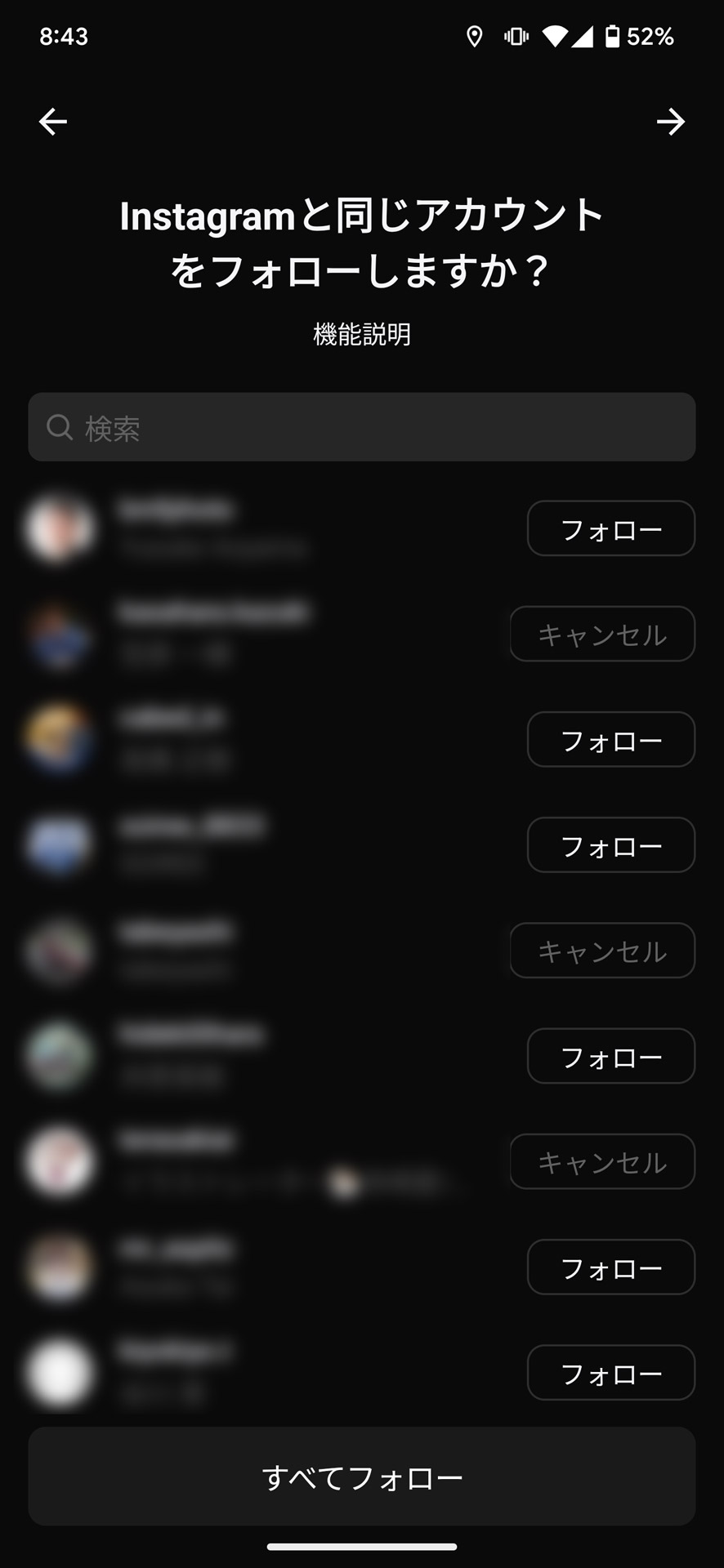Tap the 検索 search input field
Viewport: 724px width, 1568px height.
pos(362,426)
